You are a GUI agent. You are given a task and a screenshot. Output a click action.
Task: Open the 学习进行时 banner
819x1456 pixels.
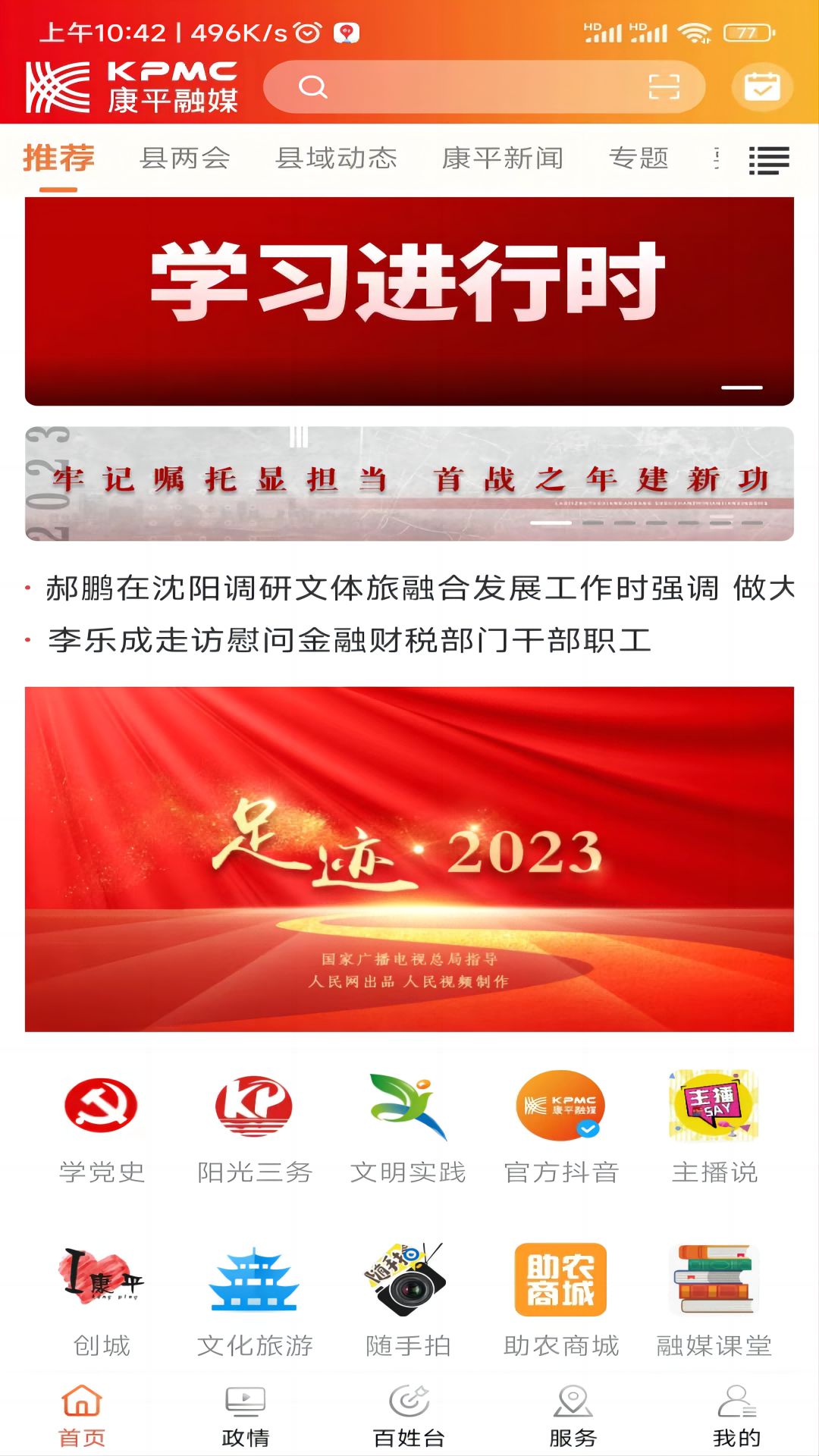(x=409, y=300)
